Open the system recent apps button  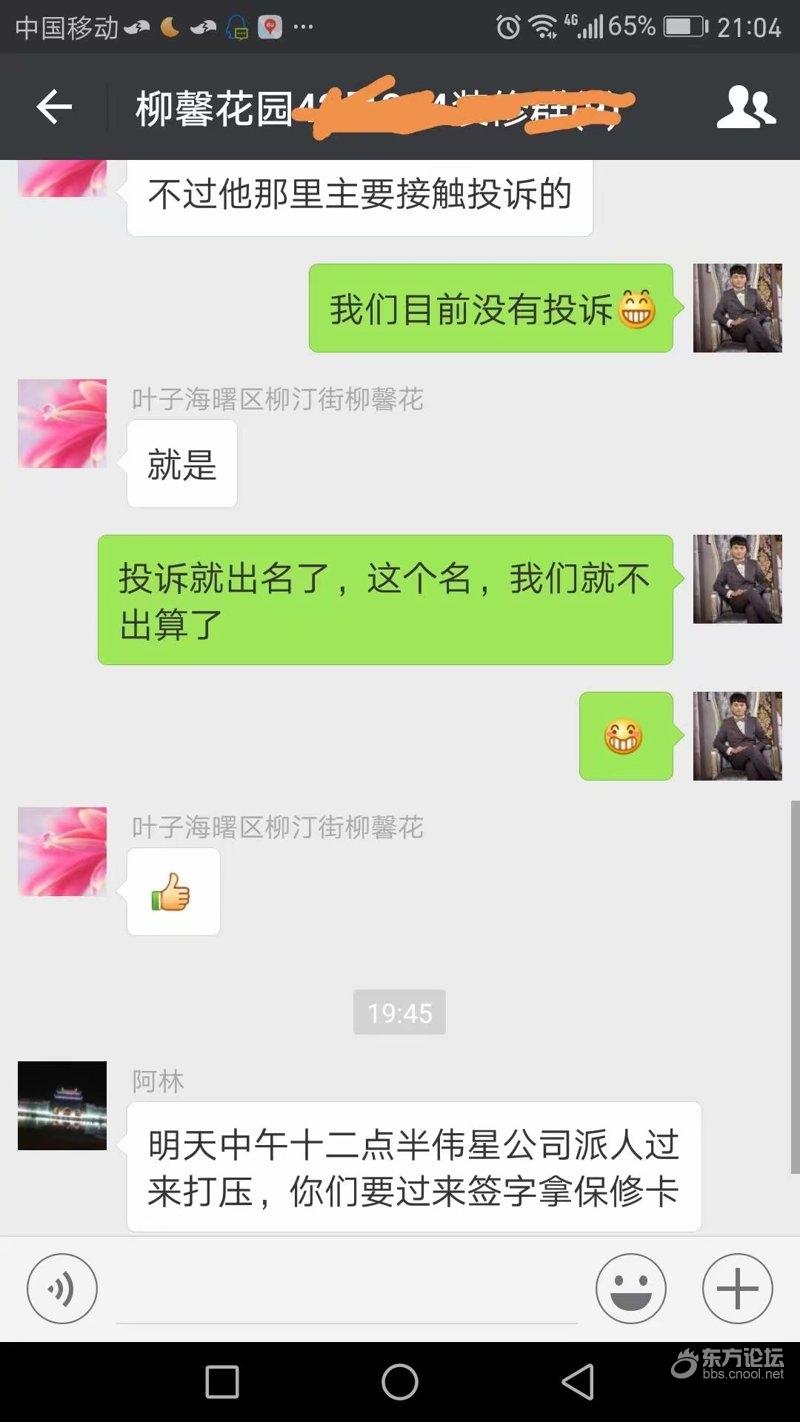(x=222, y=1382)
